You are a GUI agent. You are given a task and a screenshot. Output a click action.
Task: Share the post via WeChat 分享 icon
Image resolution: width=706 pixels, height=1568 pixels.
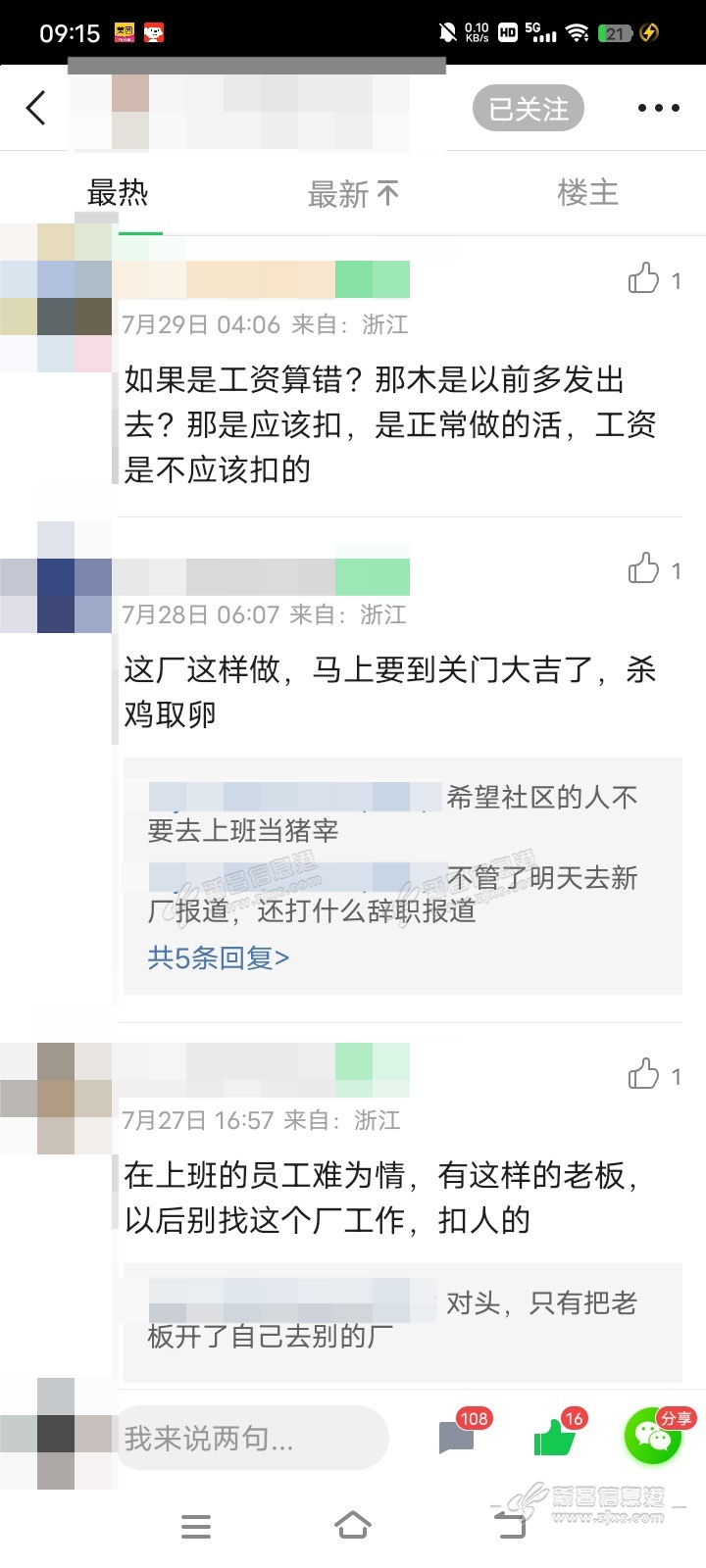[x=653, y=1436]
